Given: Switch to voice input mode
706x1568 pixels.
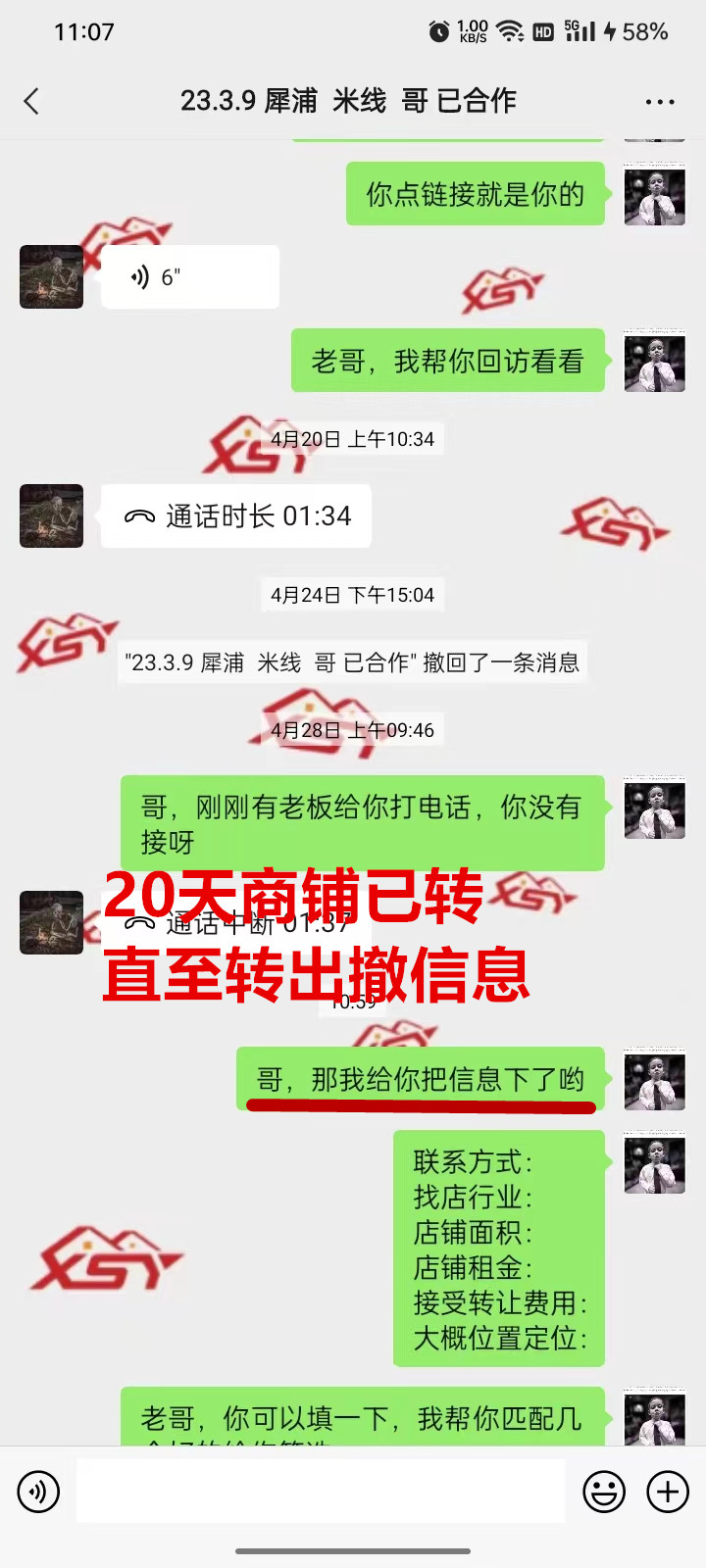Looking at the screenshot, I should 38,1492.
